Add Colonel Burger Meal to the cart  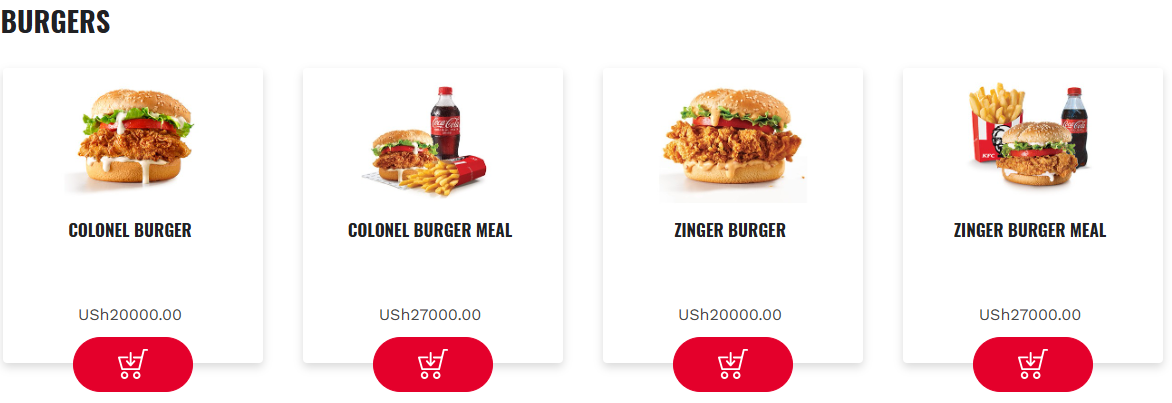432,364
